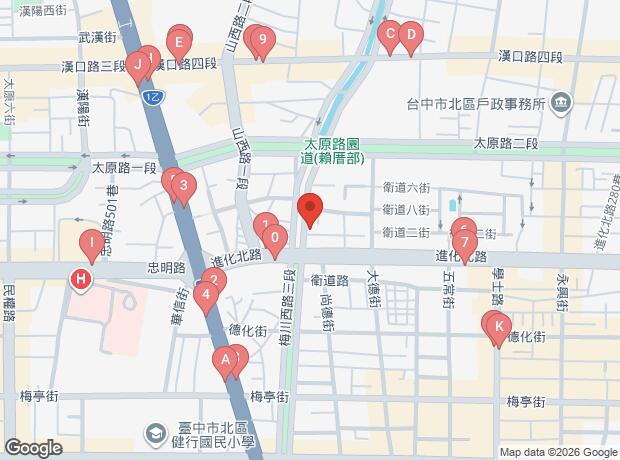The height and width of the screenshot is (460, 620).
Task: Tap the unlabeled red center pin
Action: (310, 209)
